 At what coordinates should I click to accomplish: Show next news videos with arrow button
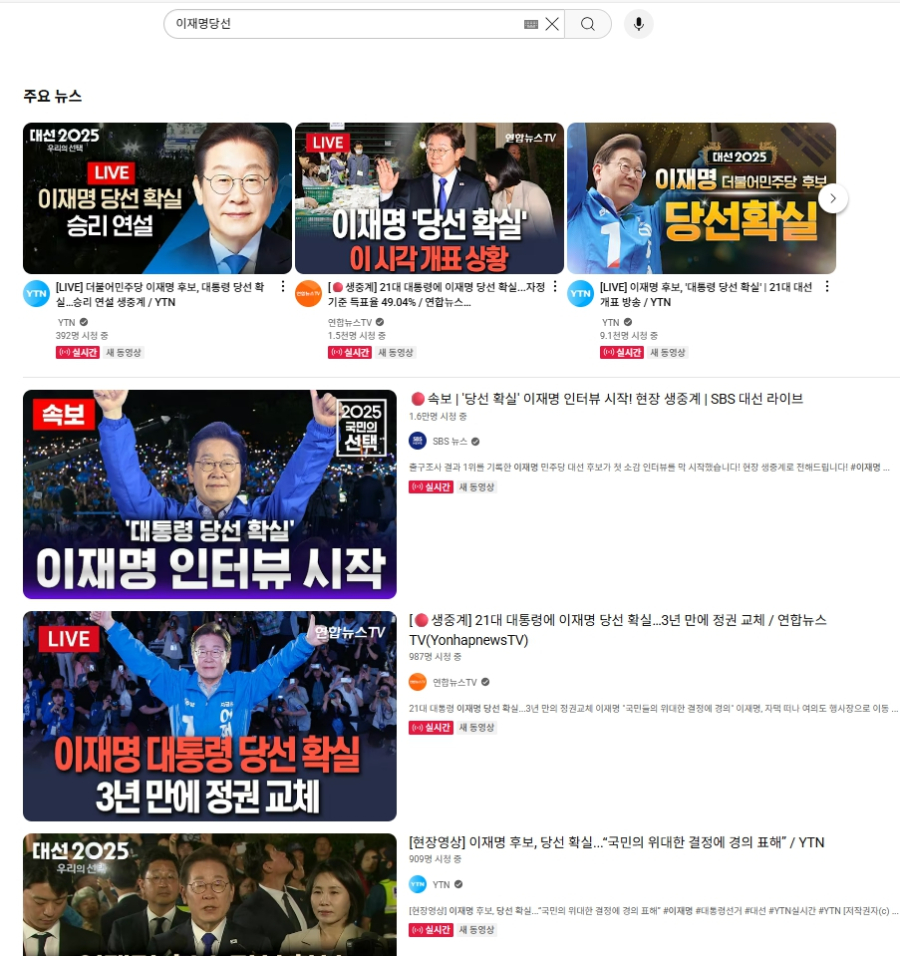click(x=833, y=199)
